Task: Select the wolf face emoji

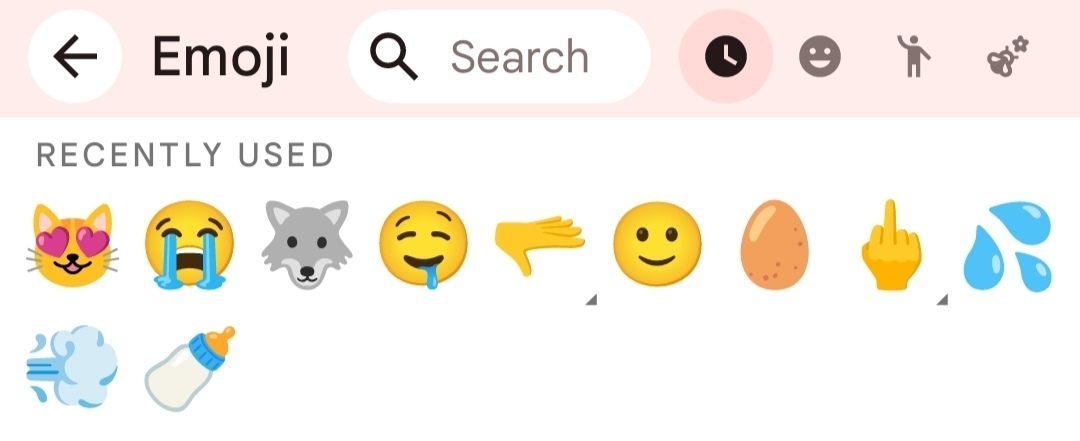Action: click(x=306, y=245)
